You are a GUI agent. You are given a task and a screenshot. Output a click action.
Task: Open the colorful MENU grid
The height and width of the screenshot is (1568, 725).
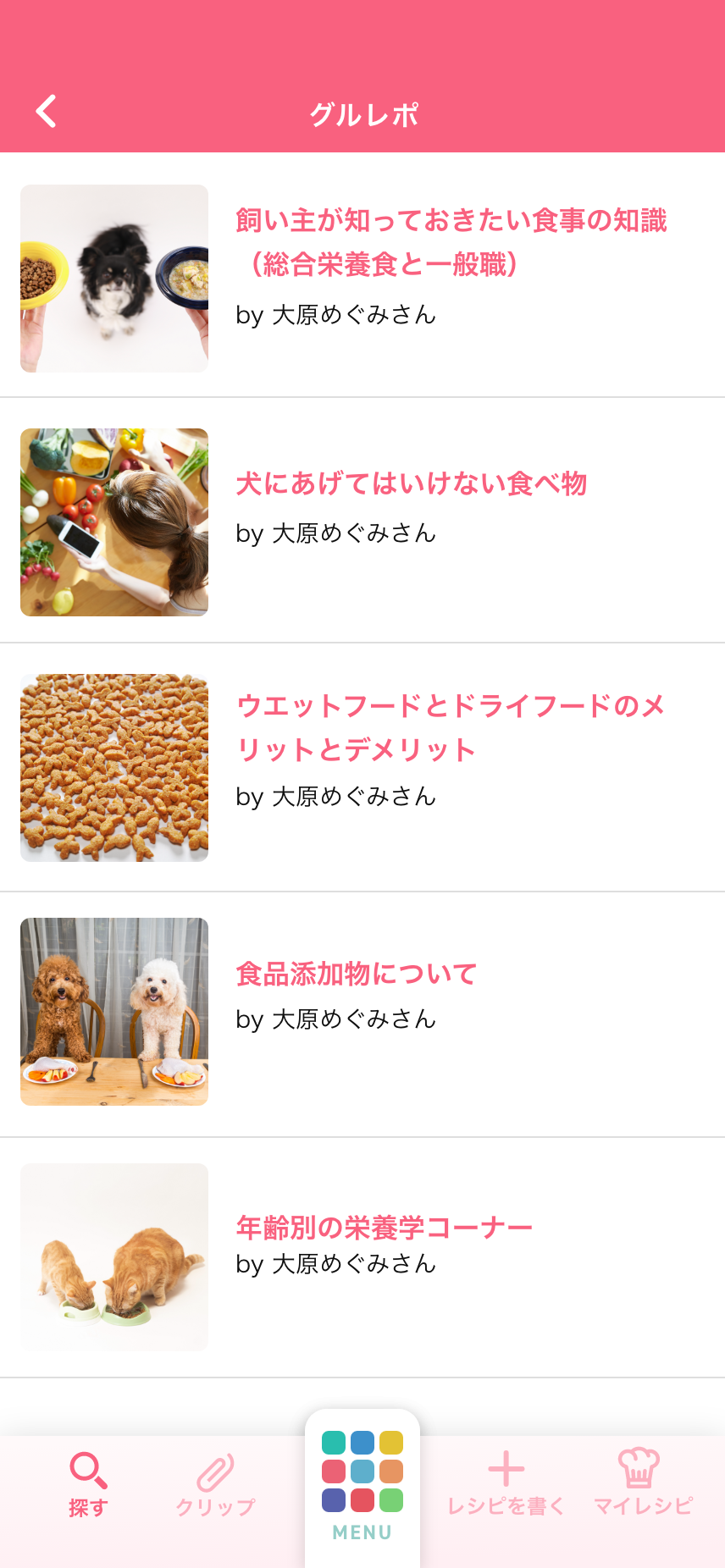coord(362,1485)
